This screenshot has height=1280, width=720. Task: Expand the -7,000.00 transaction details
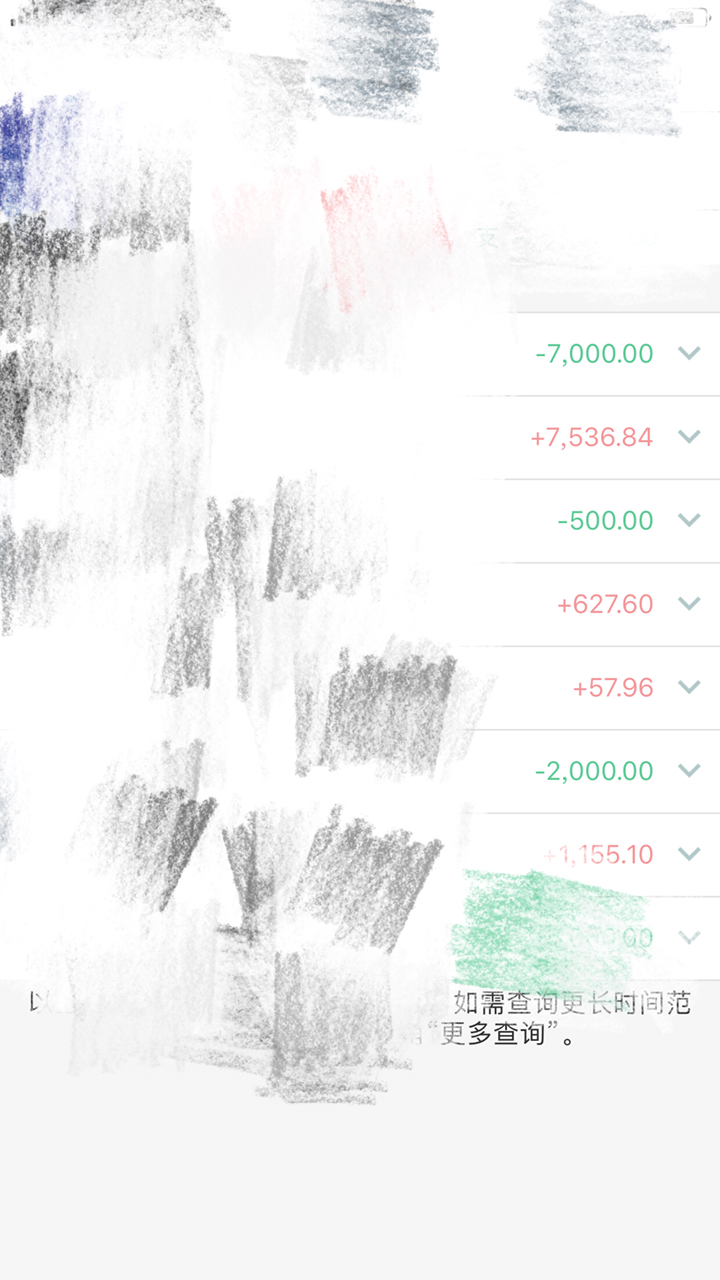pos(689,353)
